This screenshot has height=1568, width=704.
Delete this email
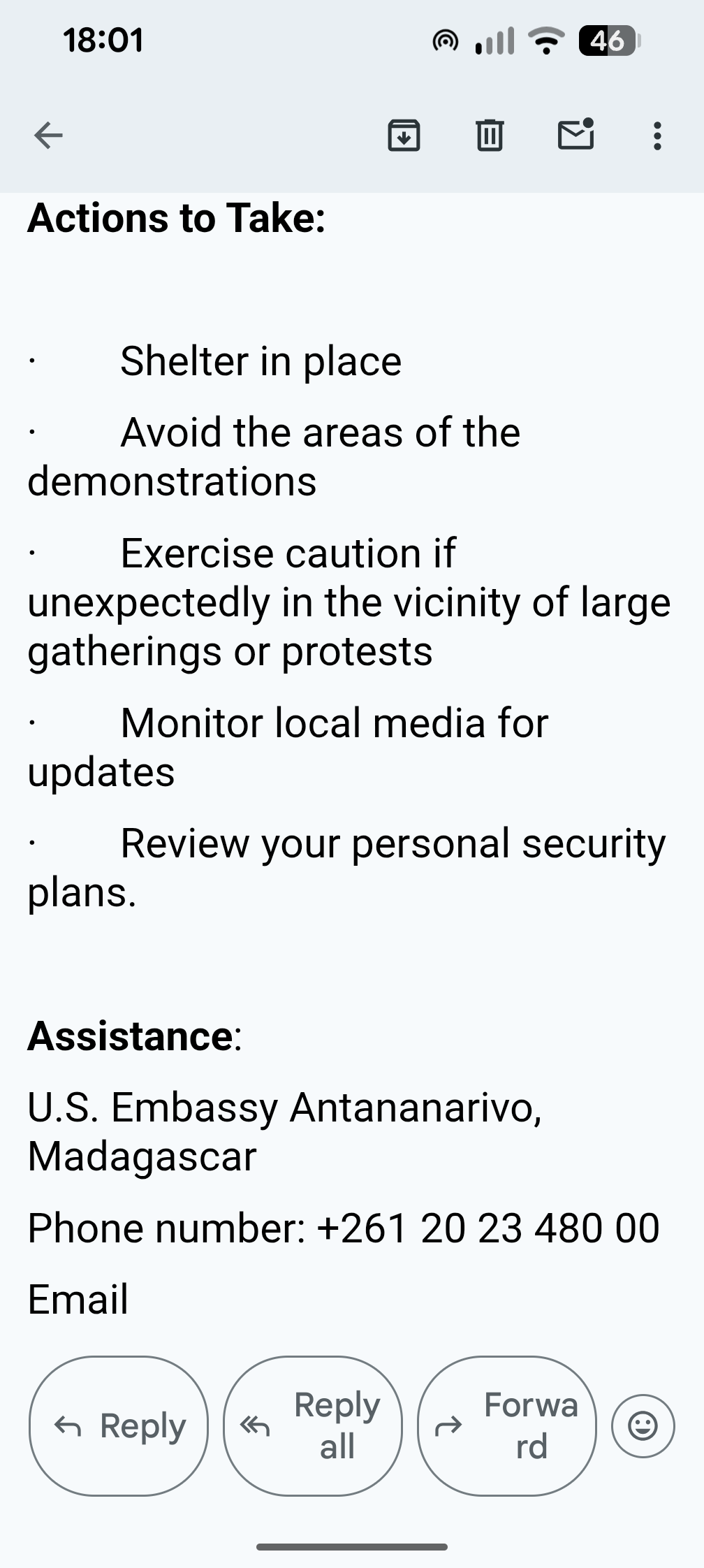click(490, 136)
